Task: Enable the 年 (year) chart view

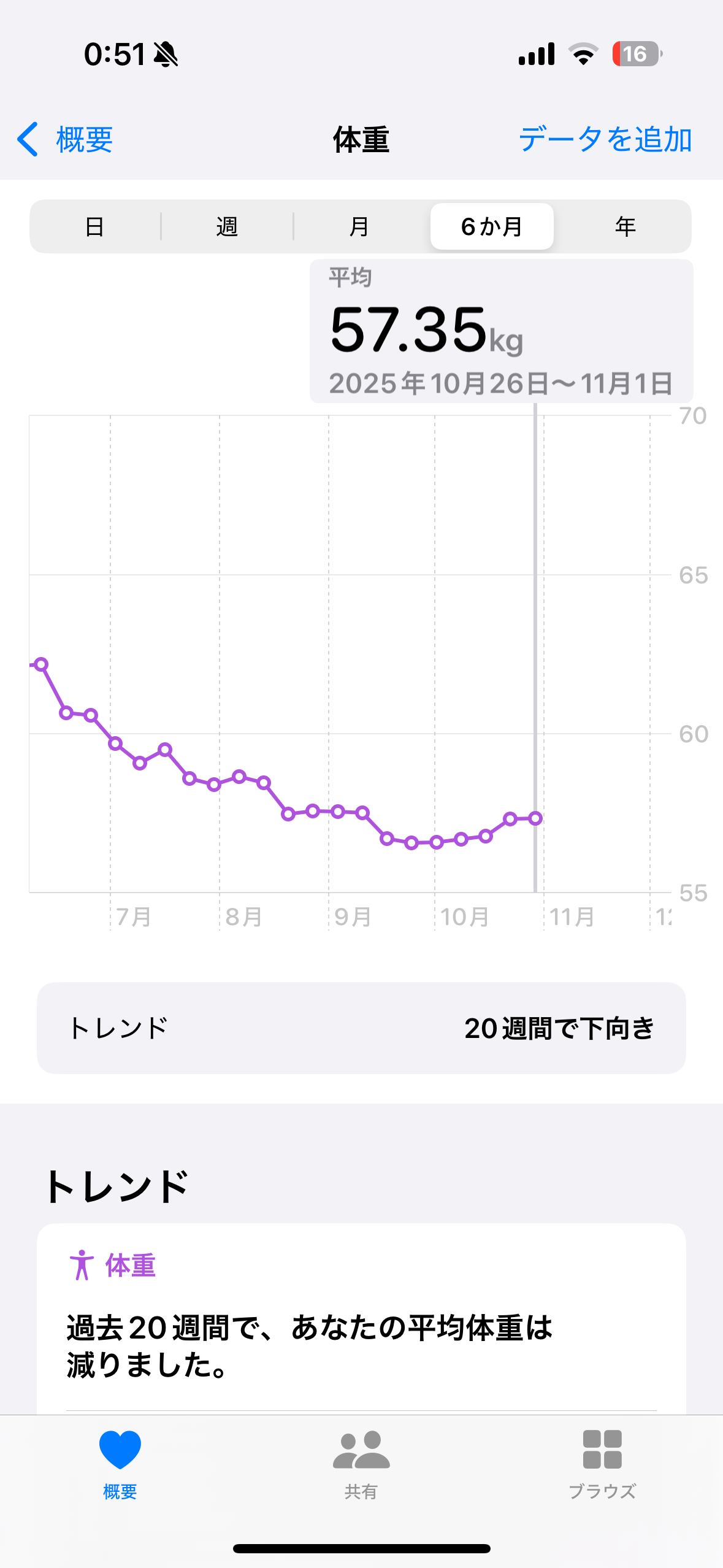Action: pyautogui.click(x=626, y=226)
